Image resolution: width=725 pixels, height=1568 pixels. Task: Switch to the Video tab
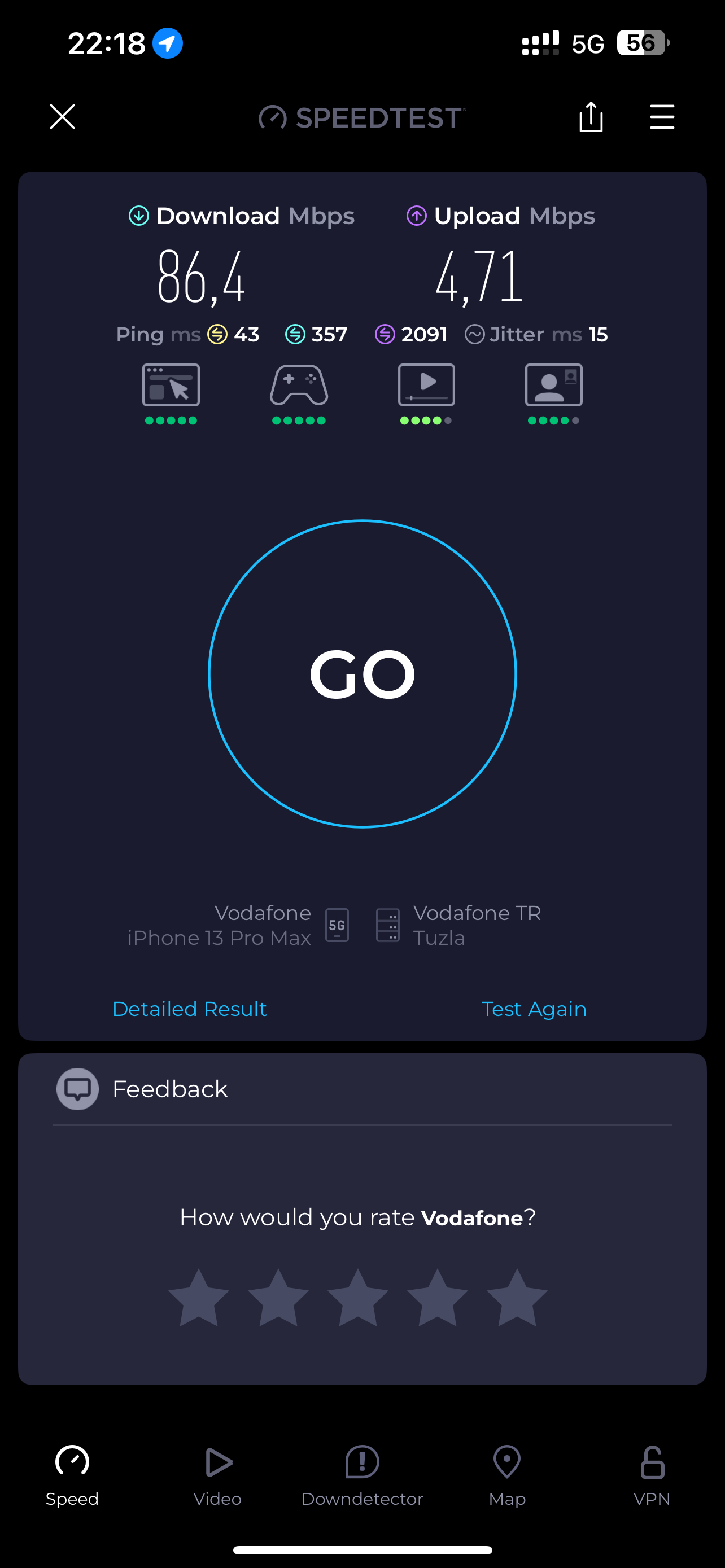pos(217,1475)
